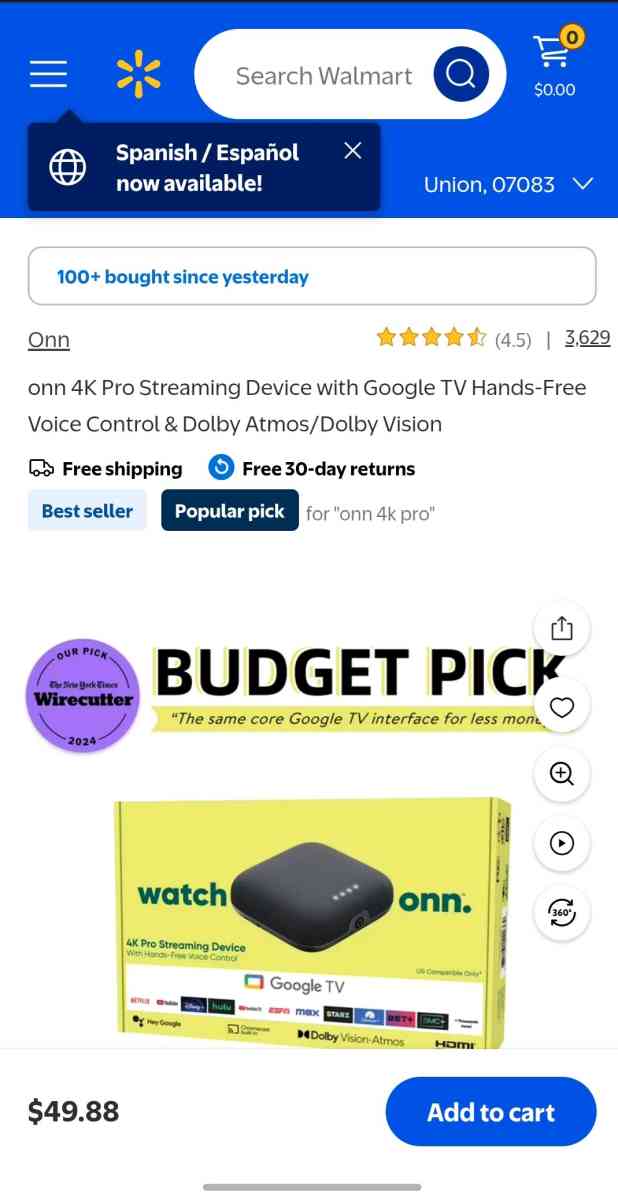
Task: Zoom into the product image
Action: pyautogui.click(x=562, y=775)
